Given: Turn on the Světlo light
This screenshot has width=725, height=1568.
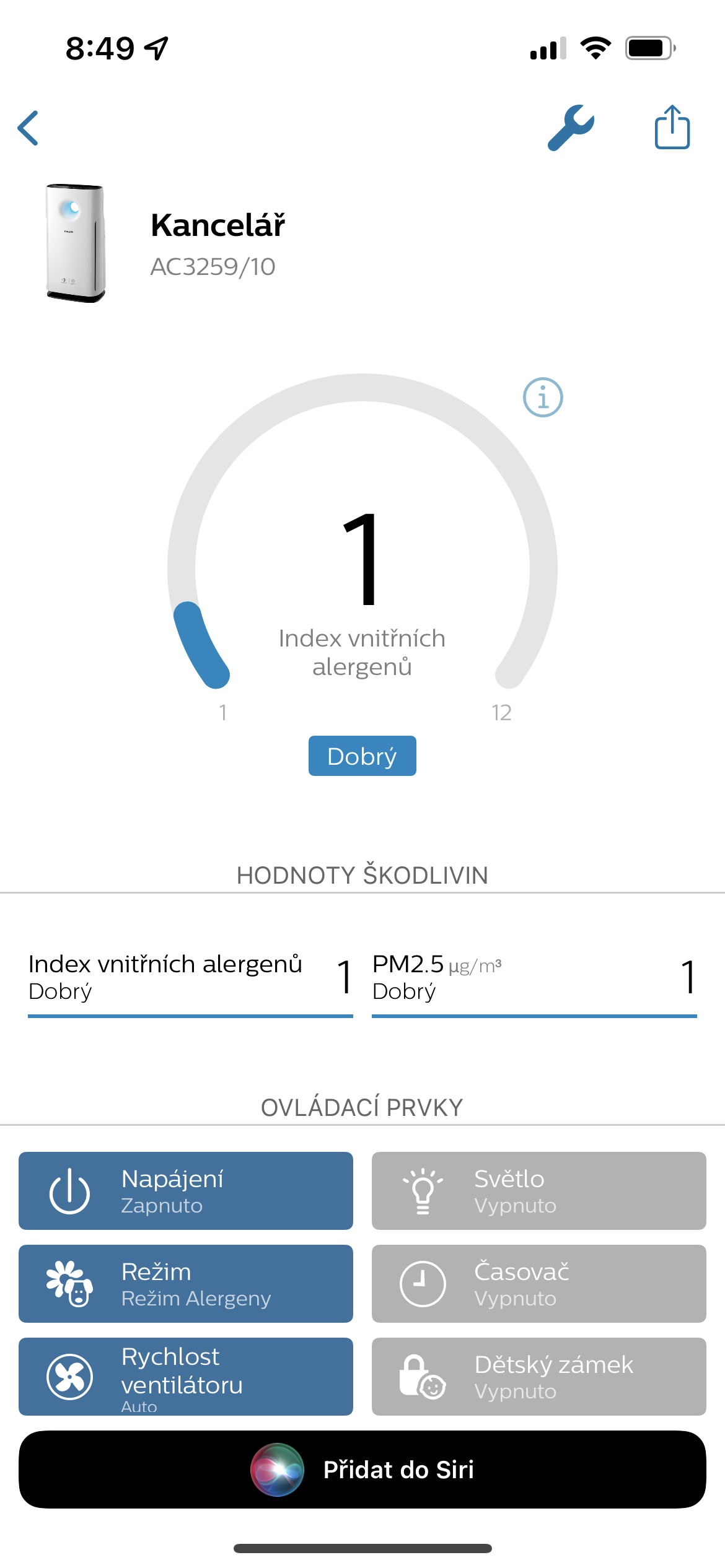Looking at the screenshot, I should (x=538, y=1191).
